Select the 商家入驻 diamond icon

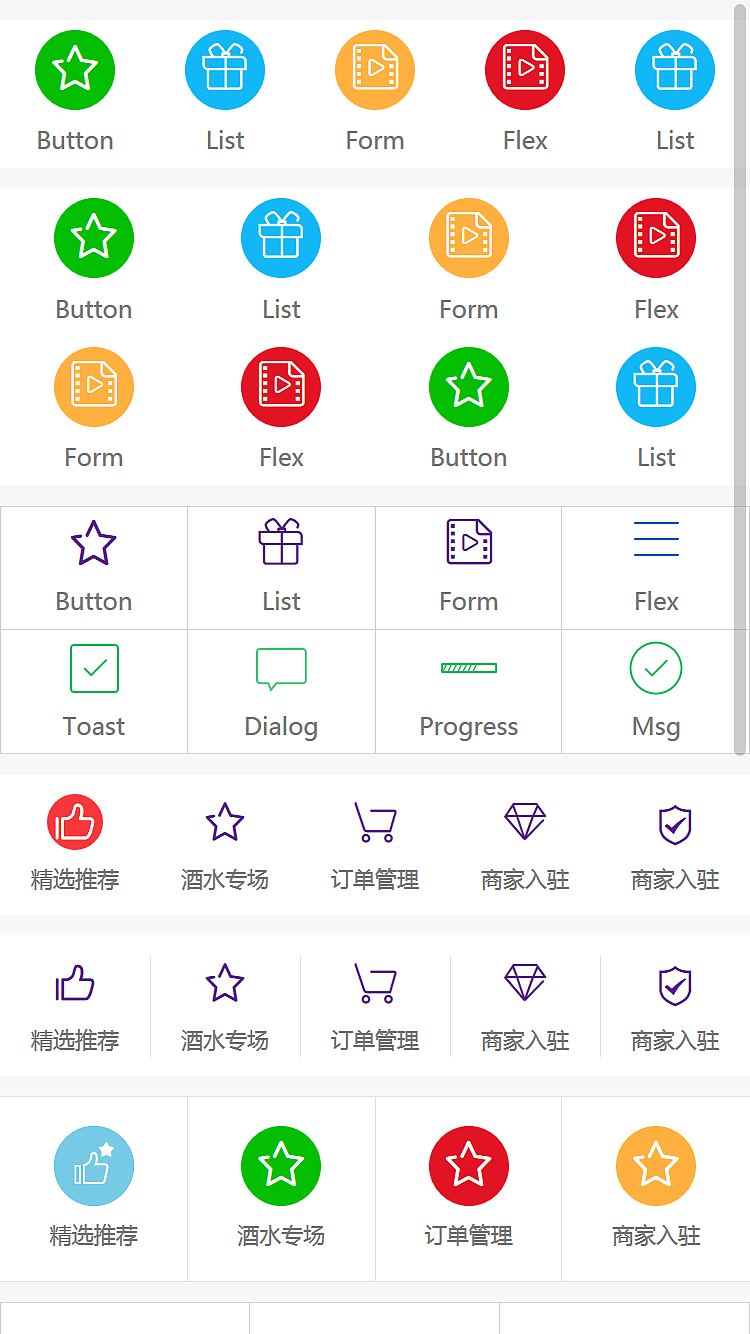pyautogui.click(x=525, y=822)
